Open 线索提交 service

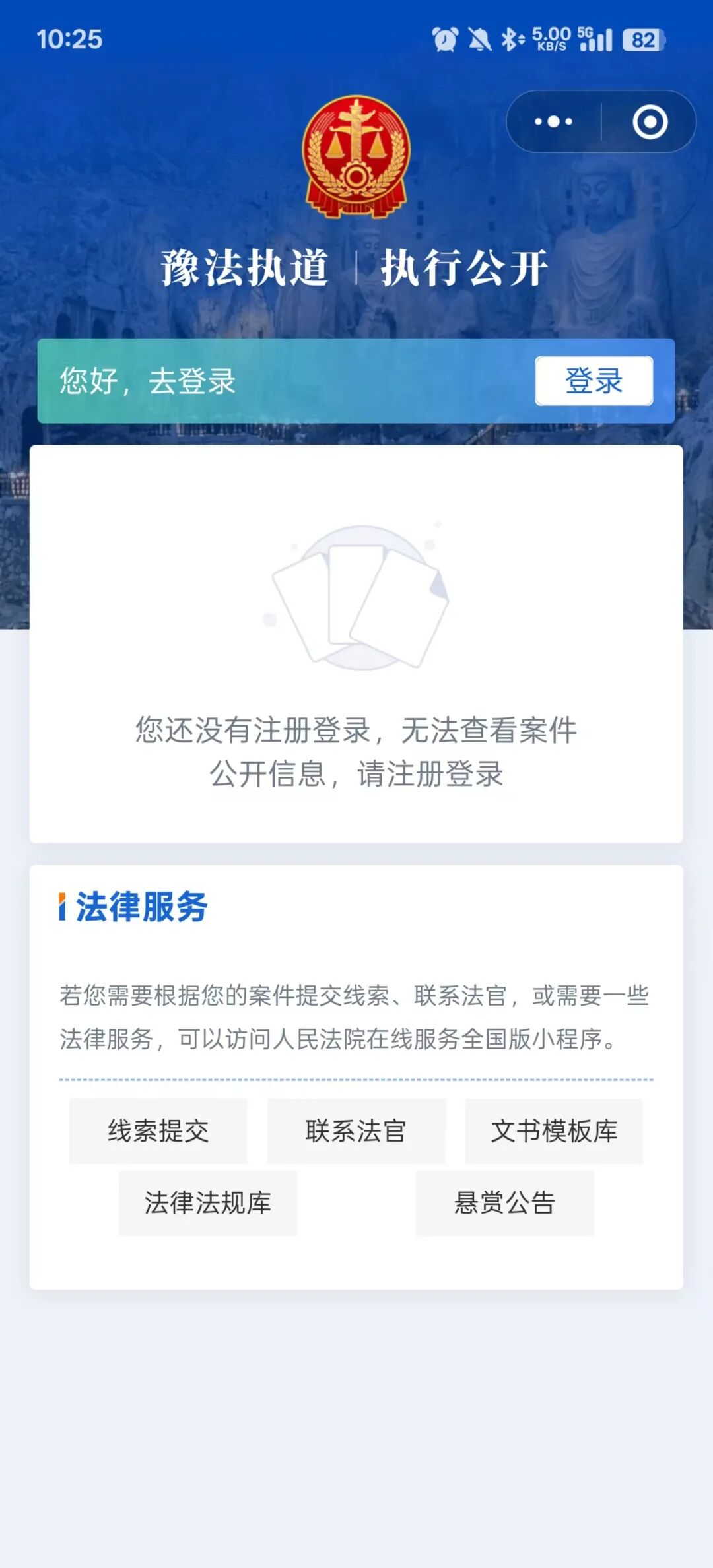tap(158, 1131)
